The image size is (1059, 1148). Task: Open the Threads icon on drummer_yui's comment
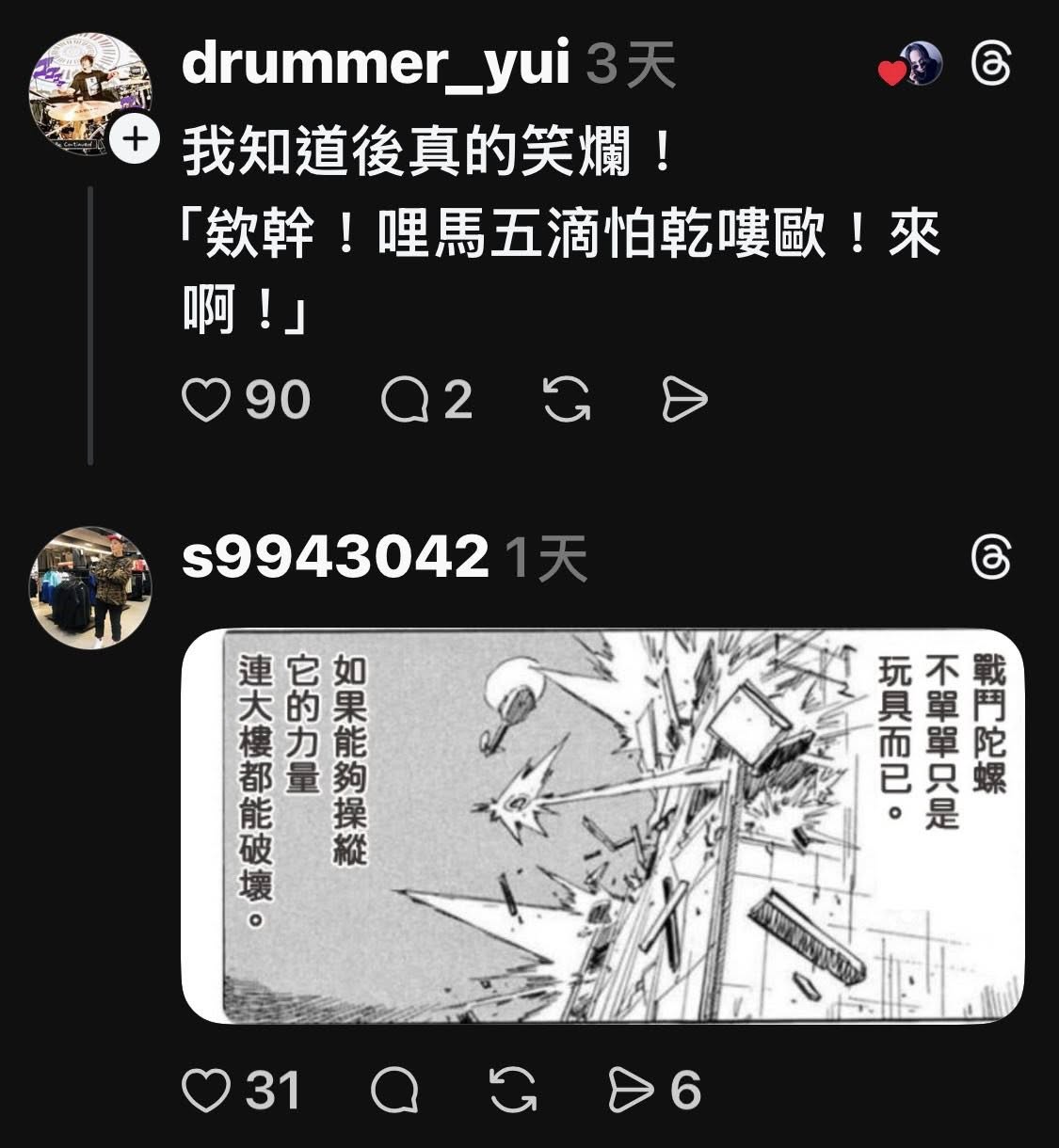(991, 67)
